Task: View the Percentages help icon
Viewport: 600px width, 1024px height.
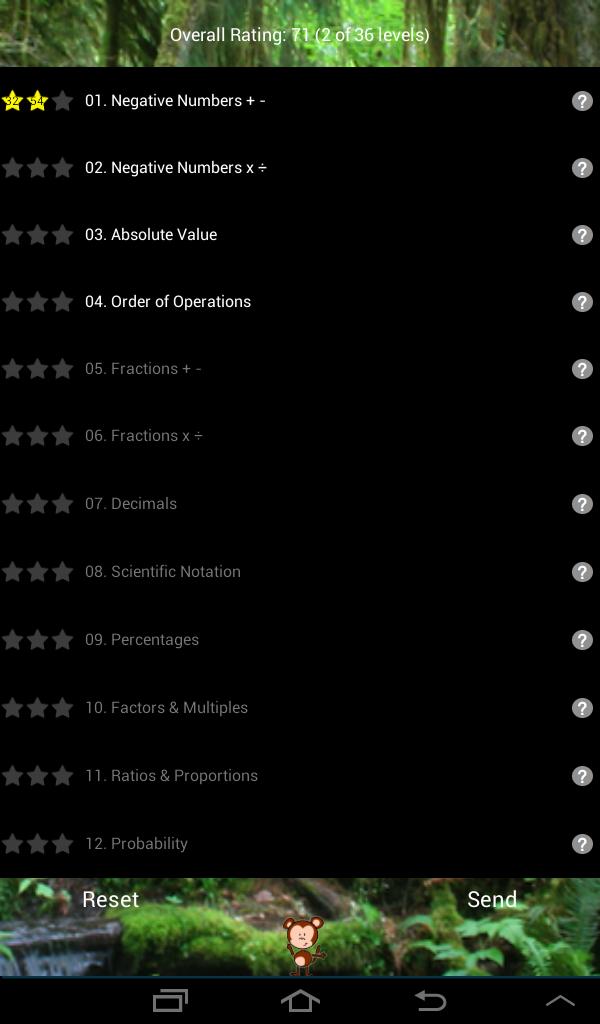Action: tap(582, 640)
